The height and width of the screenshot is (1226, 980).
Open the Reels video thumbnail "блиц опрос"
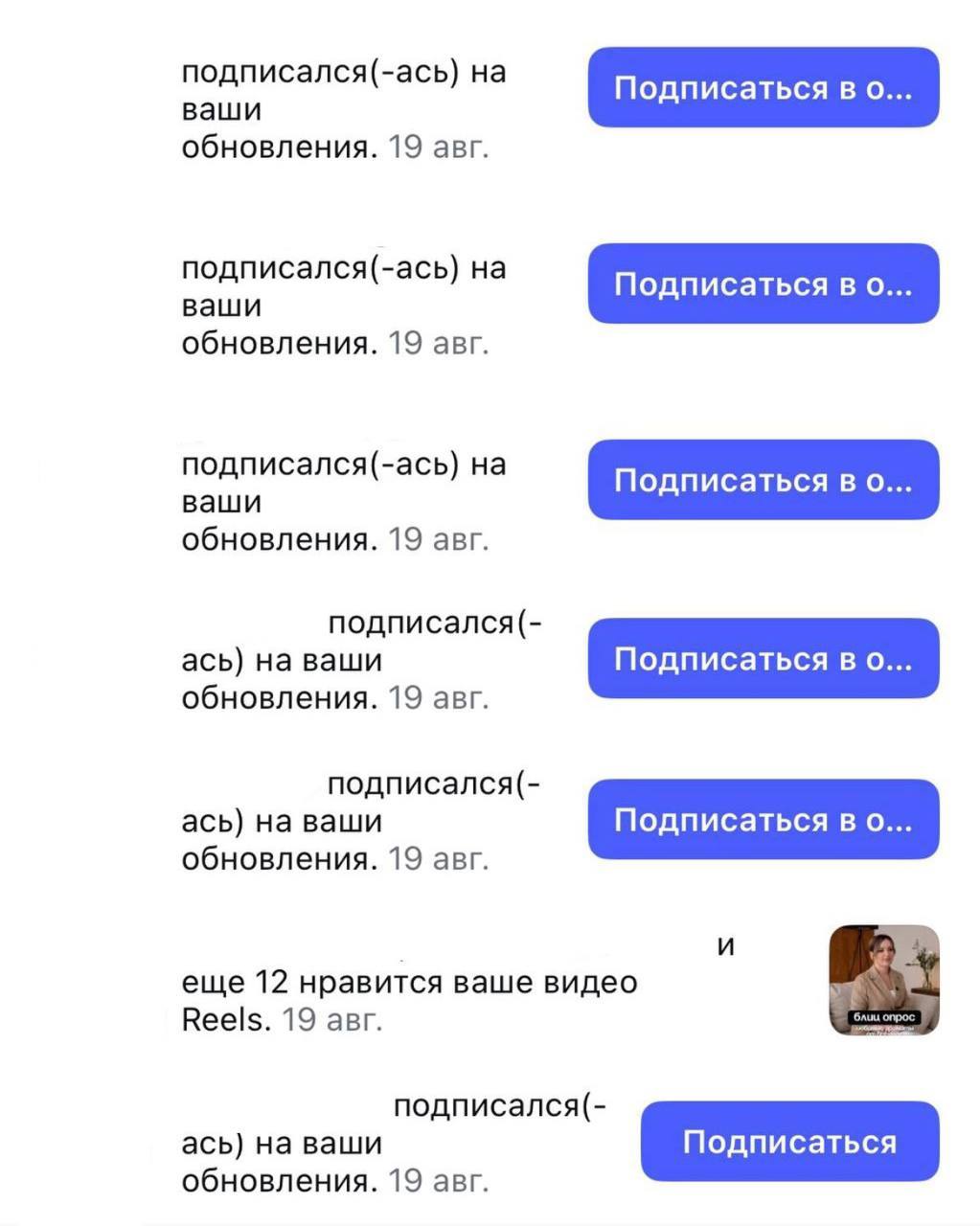point(883,980)
